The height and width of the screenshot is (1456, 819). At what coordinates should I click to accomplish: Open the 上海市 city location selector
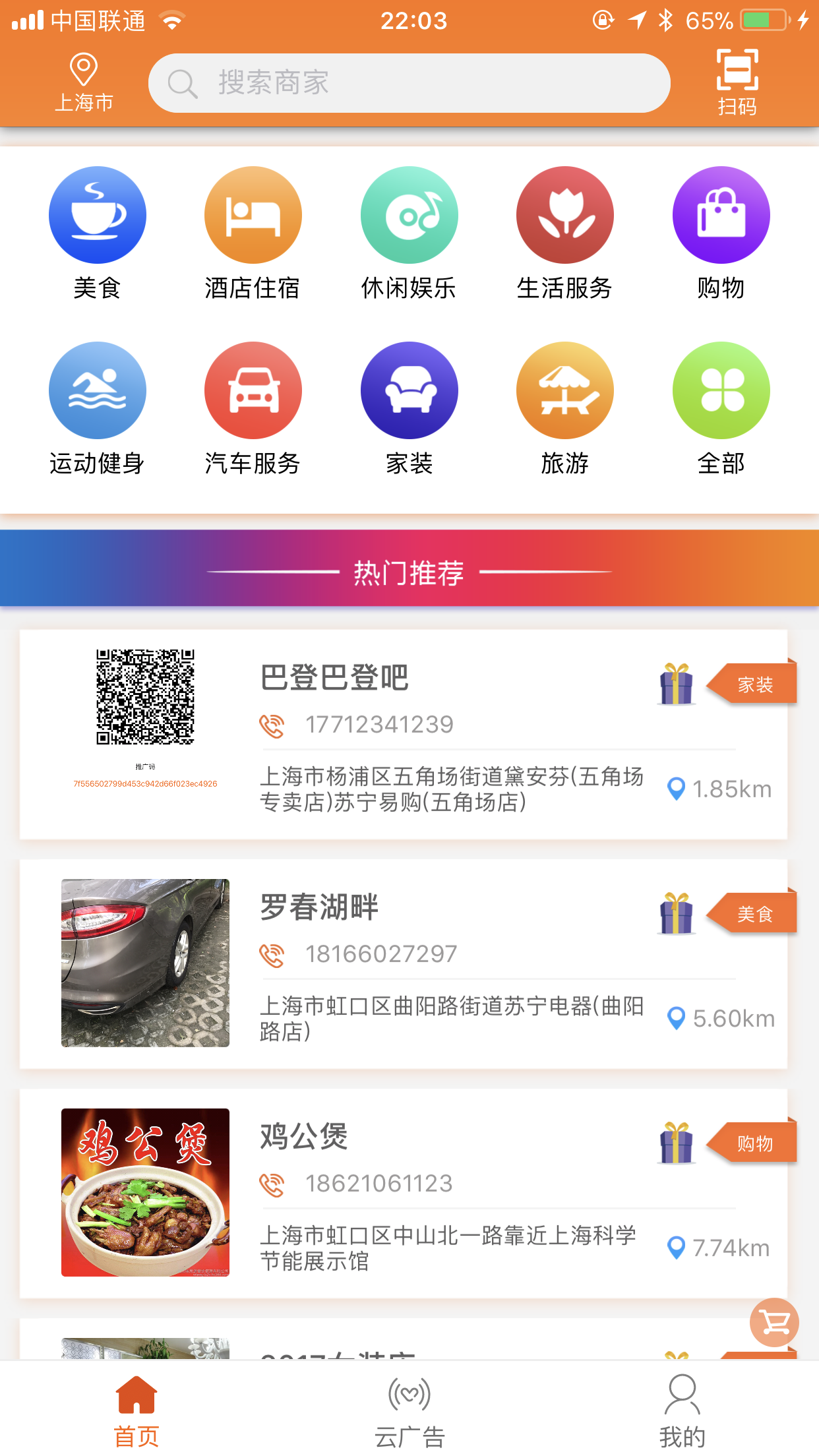pyautogui.click(x=84, y=83)
